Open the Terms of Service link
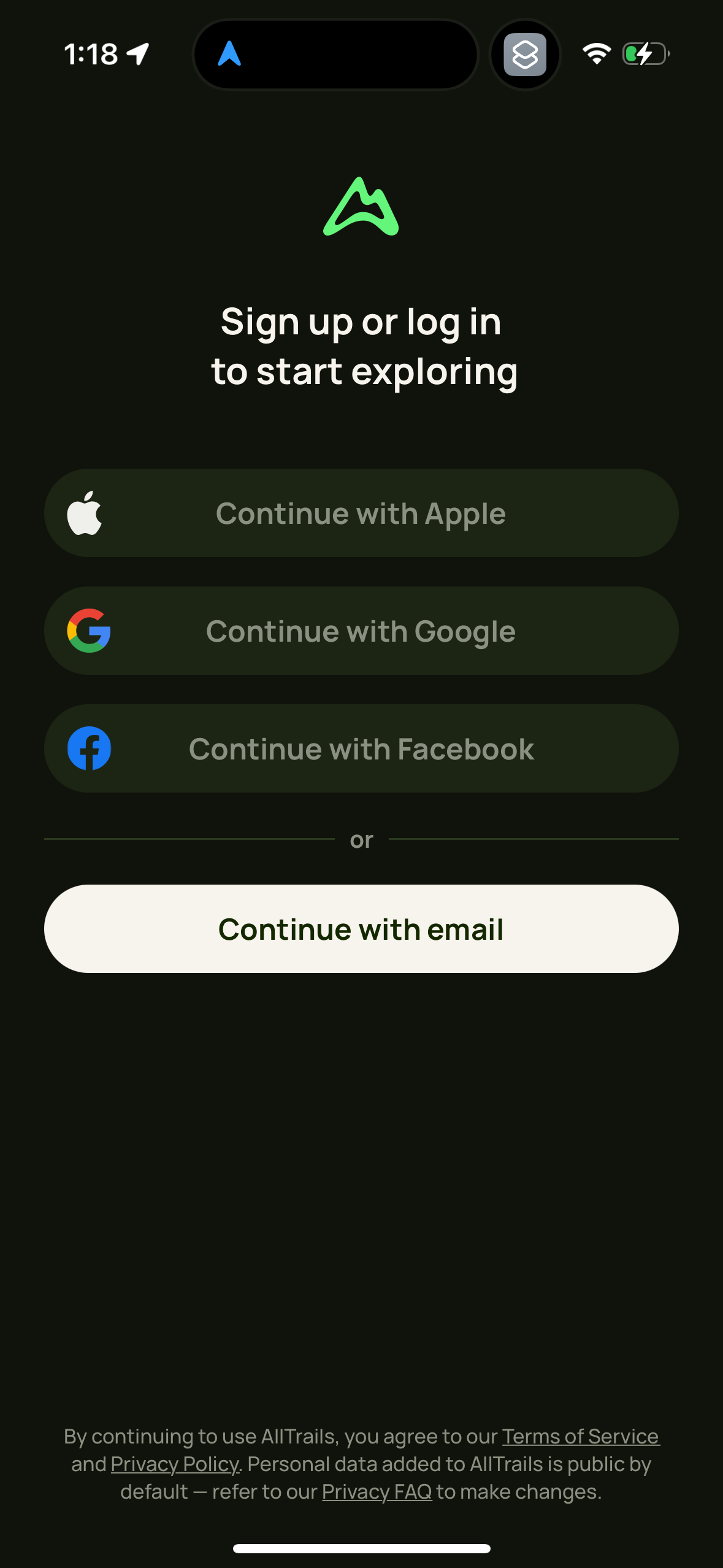The height and width of the screenshot is (1568, 723). click(x=580, y=1436)
